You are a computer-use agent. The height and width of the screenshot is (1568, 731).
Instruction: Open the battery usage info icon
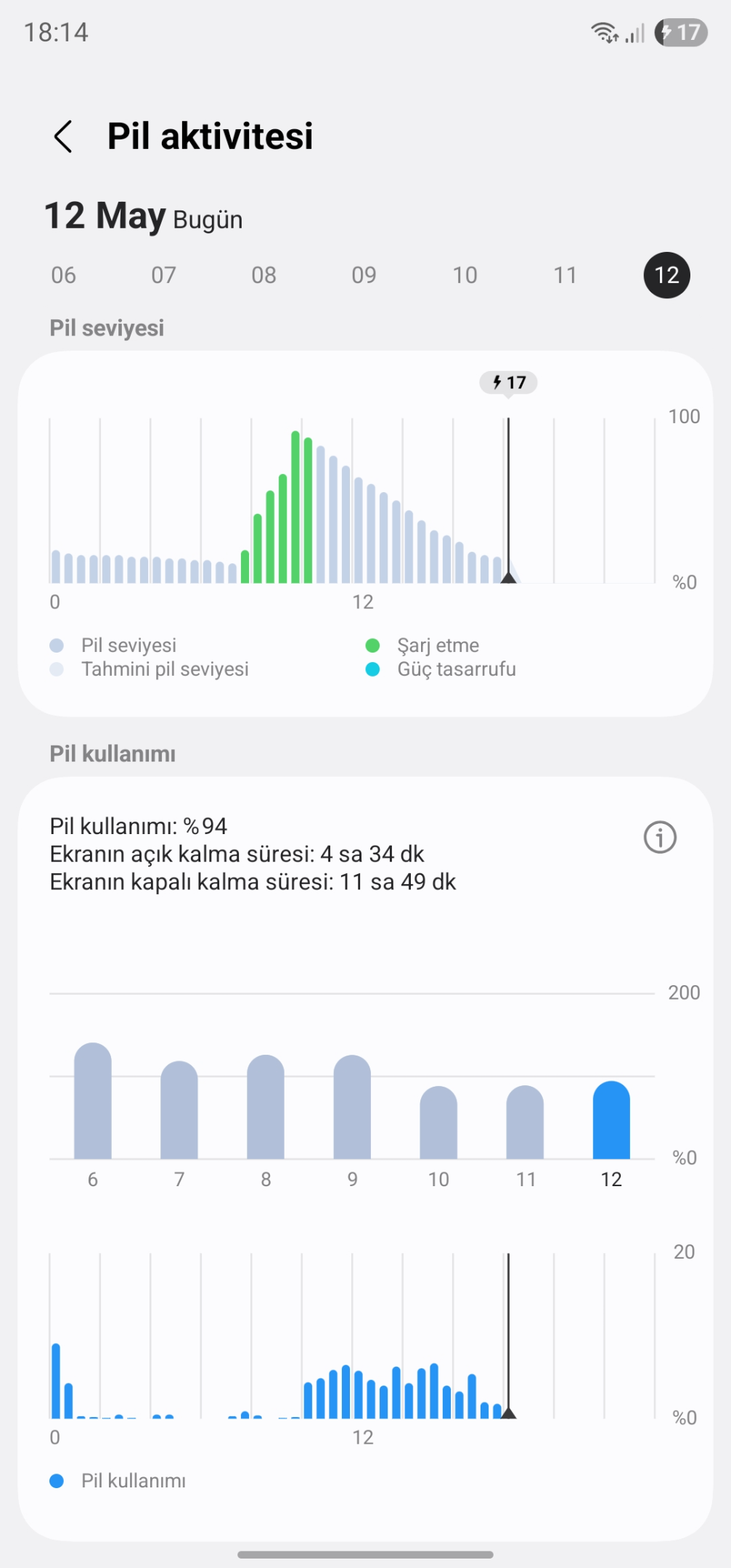click(x=660, y=837)
